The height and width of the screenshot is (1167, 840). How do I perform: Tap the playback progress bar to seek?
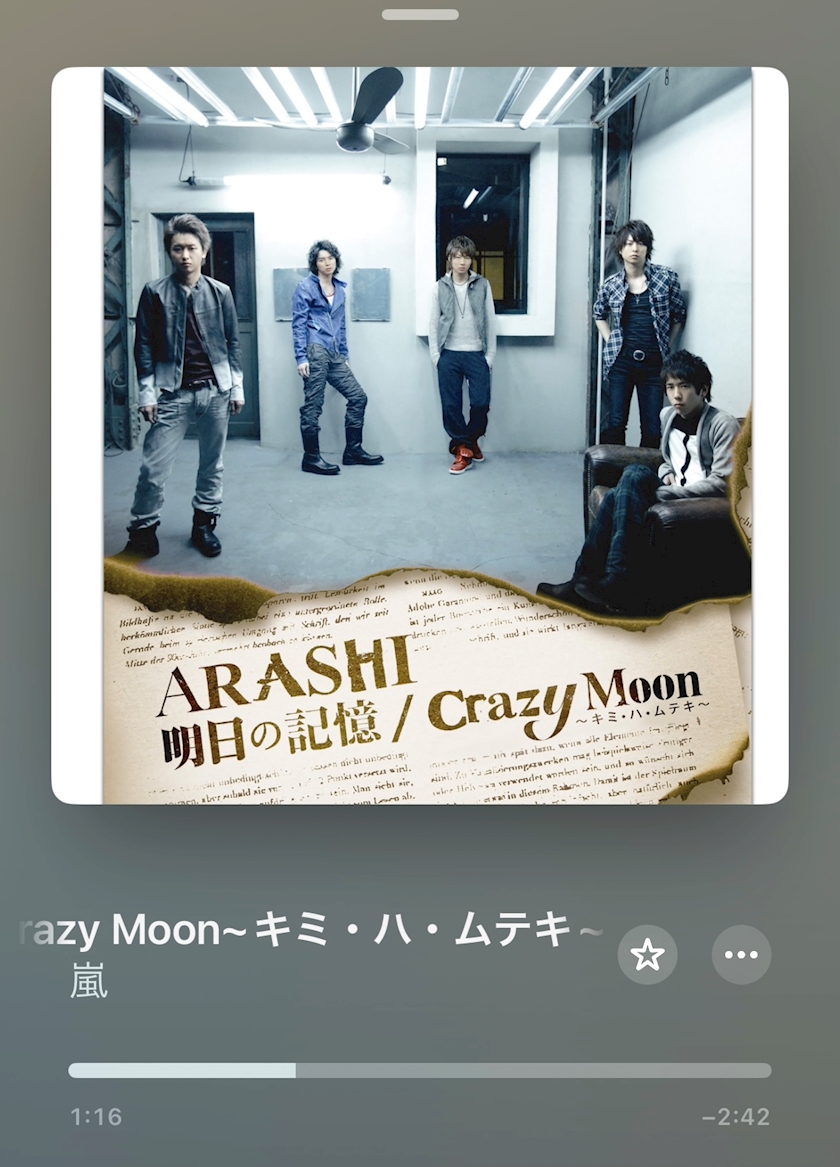click(x=420, y=1070)
